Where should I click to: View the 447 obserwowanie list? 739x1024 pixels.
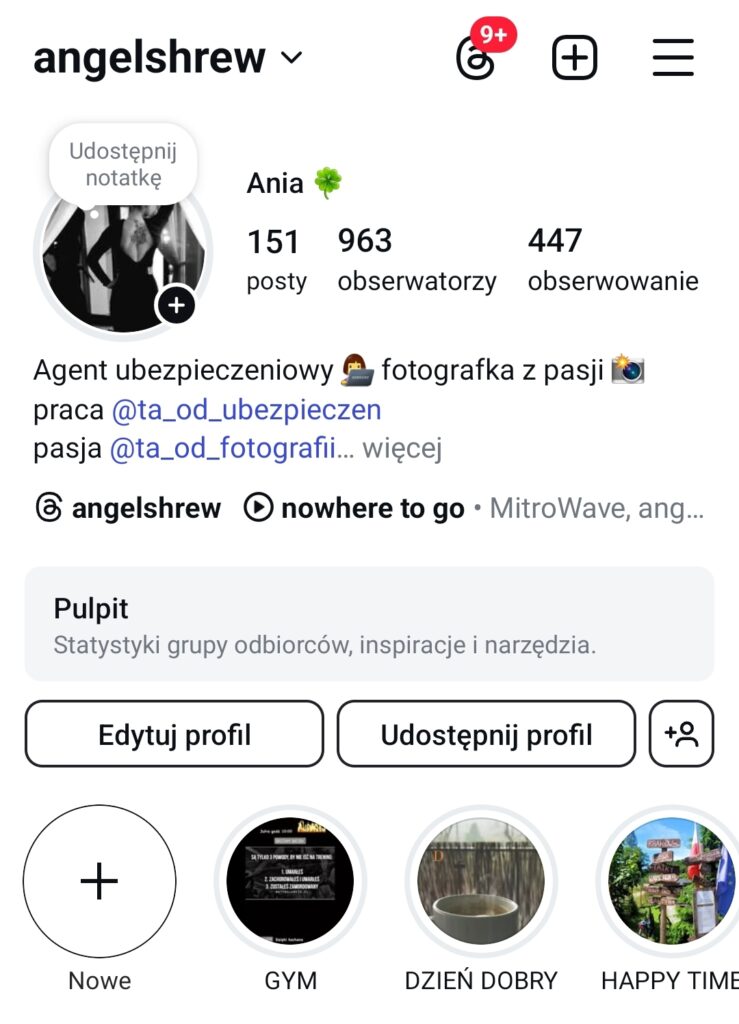pyautogui.click(x=612, y=258)
